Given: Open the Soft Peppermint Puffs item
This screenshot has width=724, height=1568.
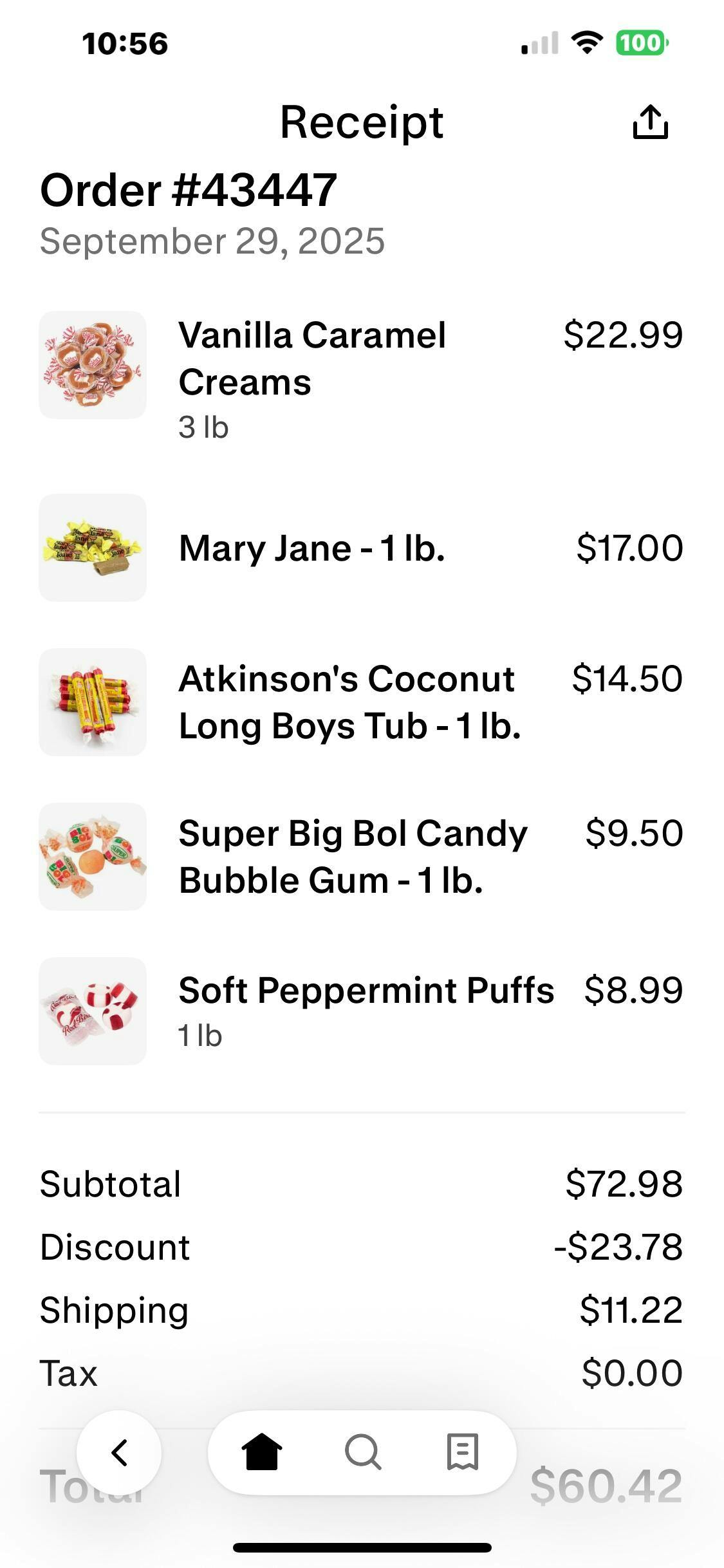Looking at the screenshot, I should [366, 991].
